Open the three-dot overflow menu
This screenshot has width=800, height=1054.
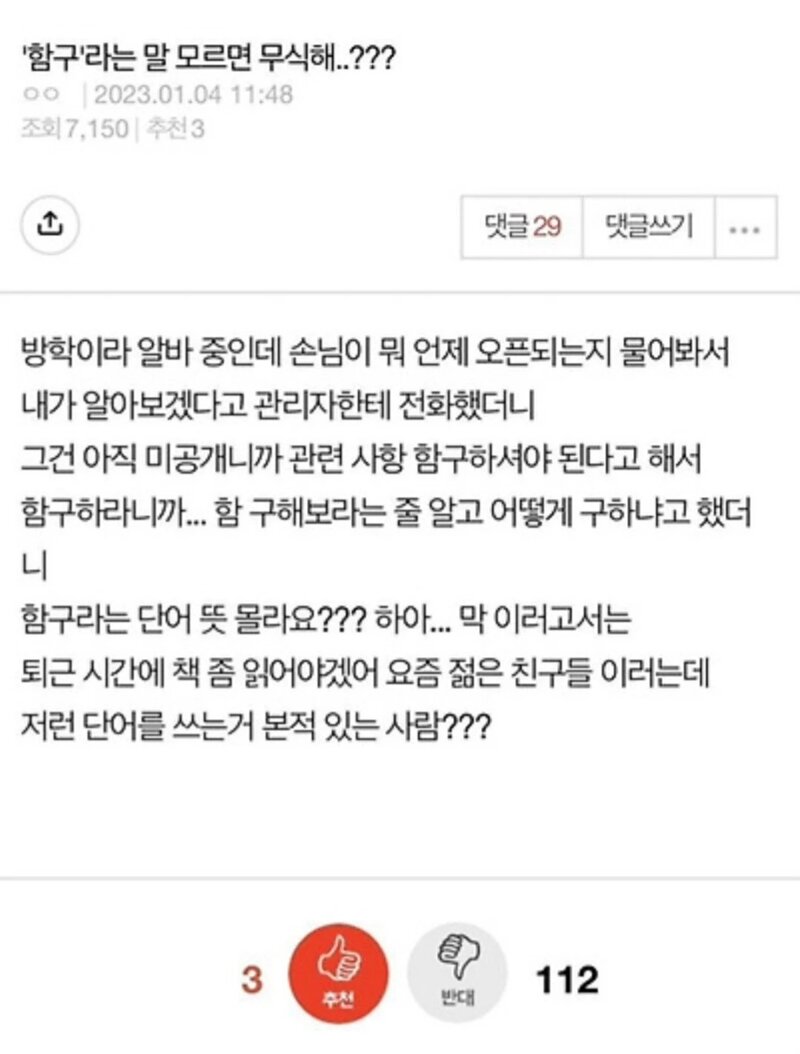746,228
